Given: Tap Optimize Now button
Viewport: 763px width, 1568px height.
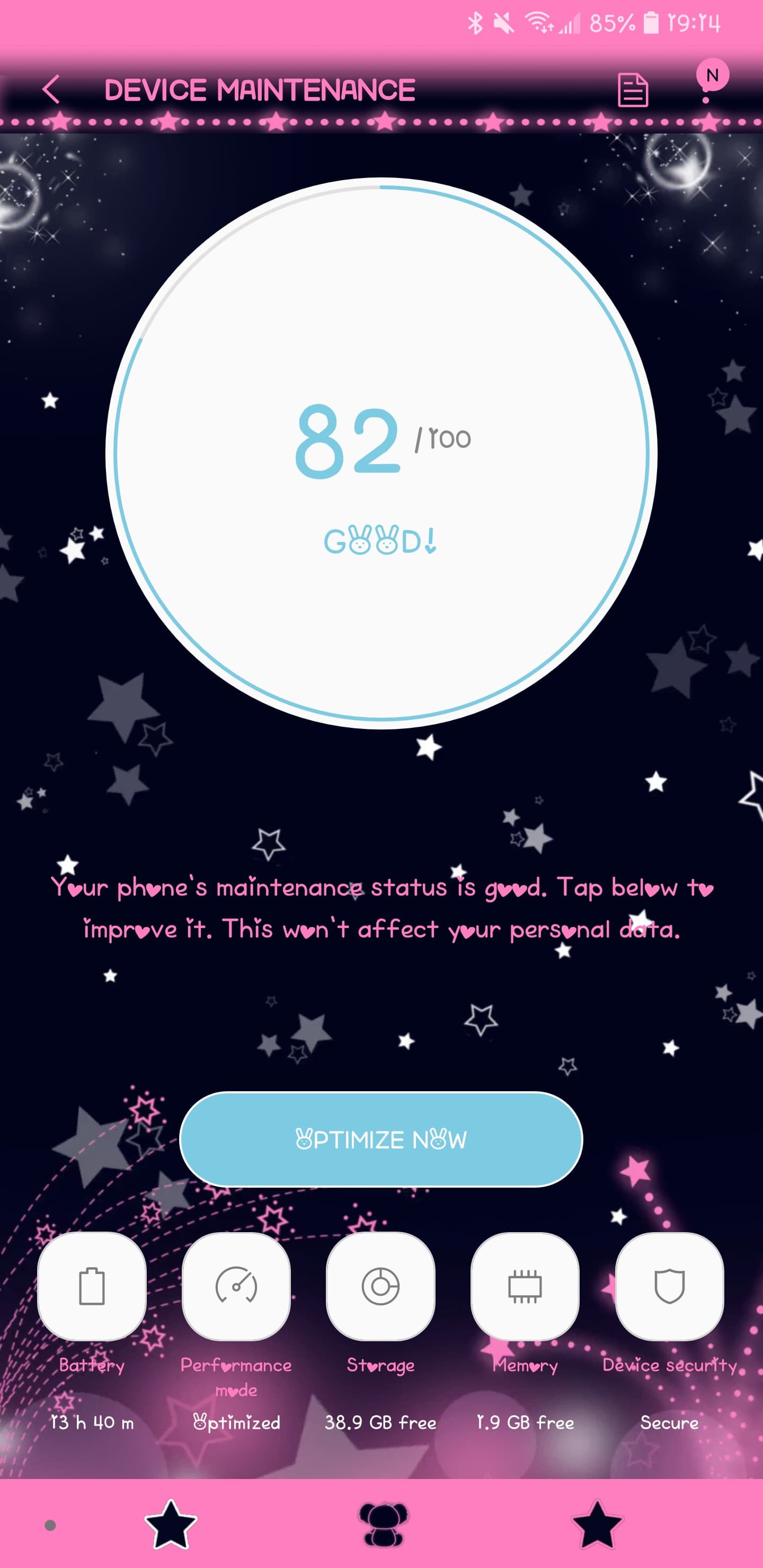Looking at the screenshot, I should click(381, 1139).
